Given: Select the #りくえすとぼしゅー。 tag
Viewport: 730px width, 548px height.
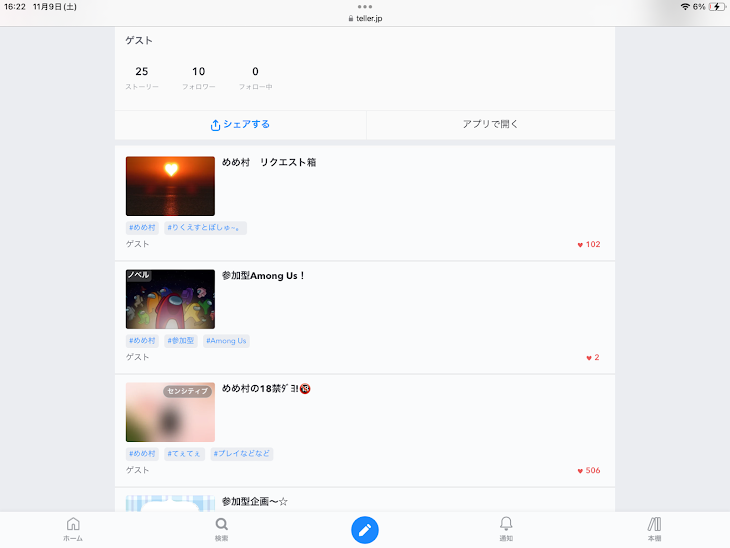Looking at the screenshot, I should tap(205, 228).
